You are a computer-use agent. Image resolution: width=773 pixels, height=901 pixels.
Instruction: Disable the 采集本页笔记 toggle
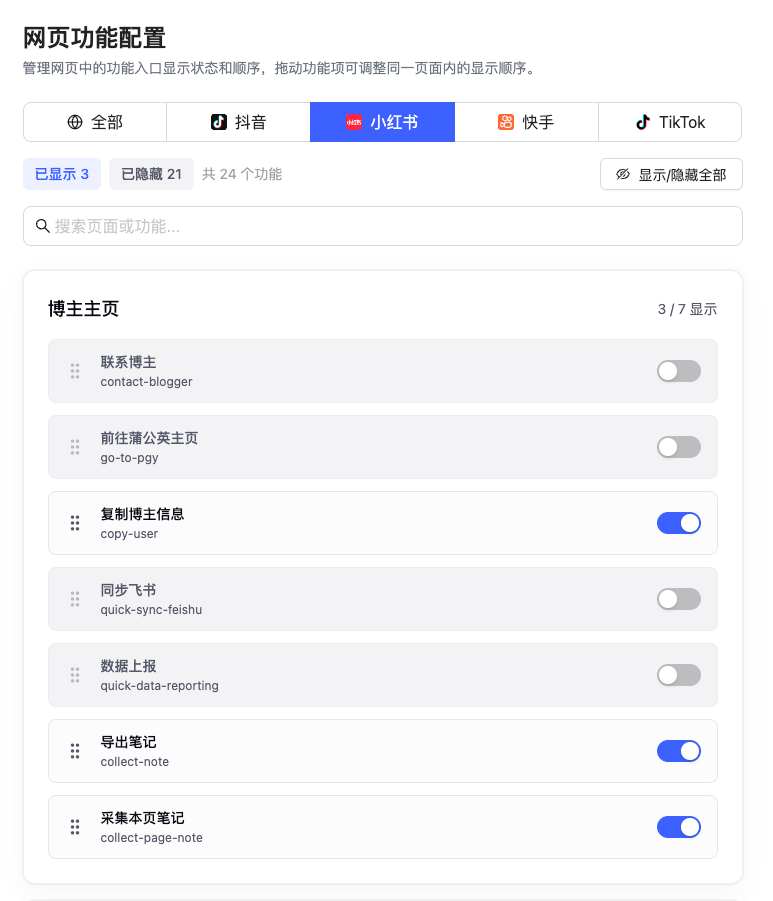(x=679, y=827)
